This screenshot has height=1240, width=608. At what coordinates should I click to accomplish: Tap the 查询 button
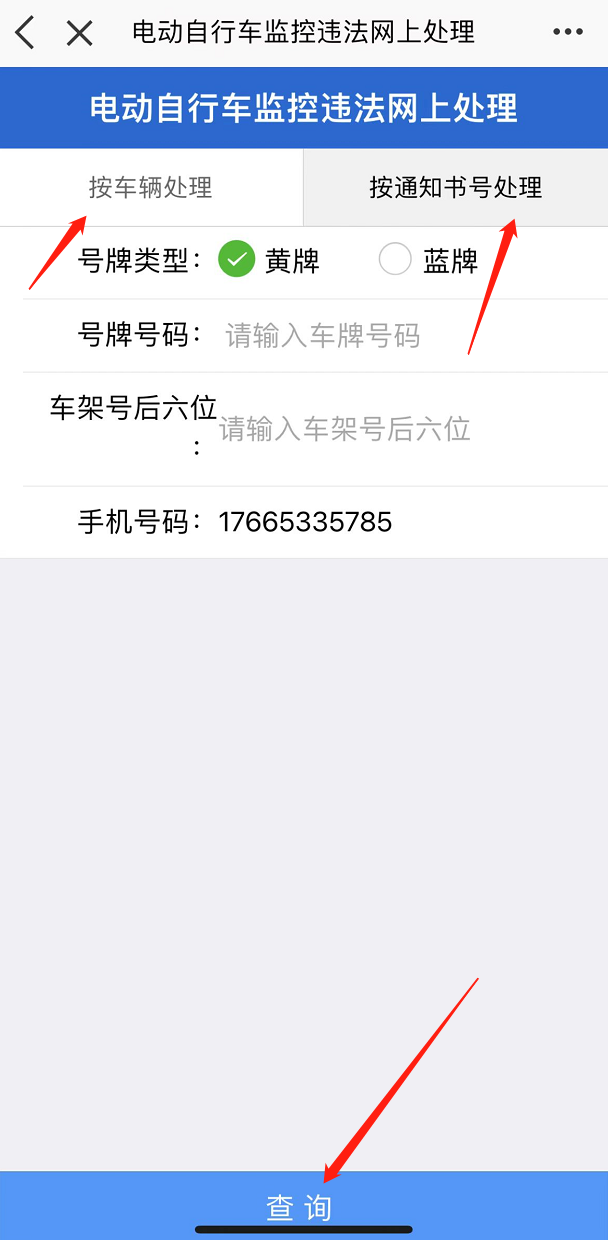(300, 1206)
